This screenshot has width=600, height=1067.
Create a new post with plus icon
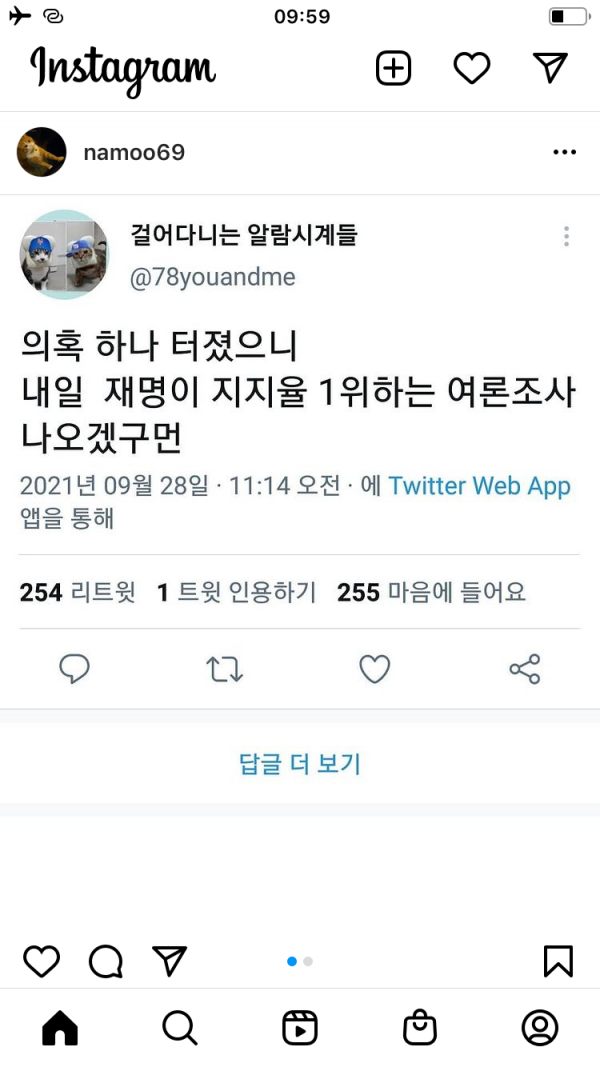click(393, 68)
